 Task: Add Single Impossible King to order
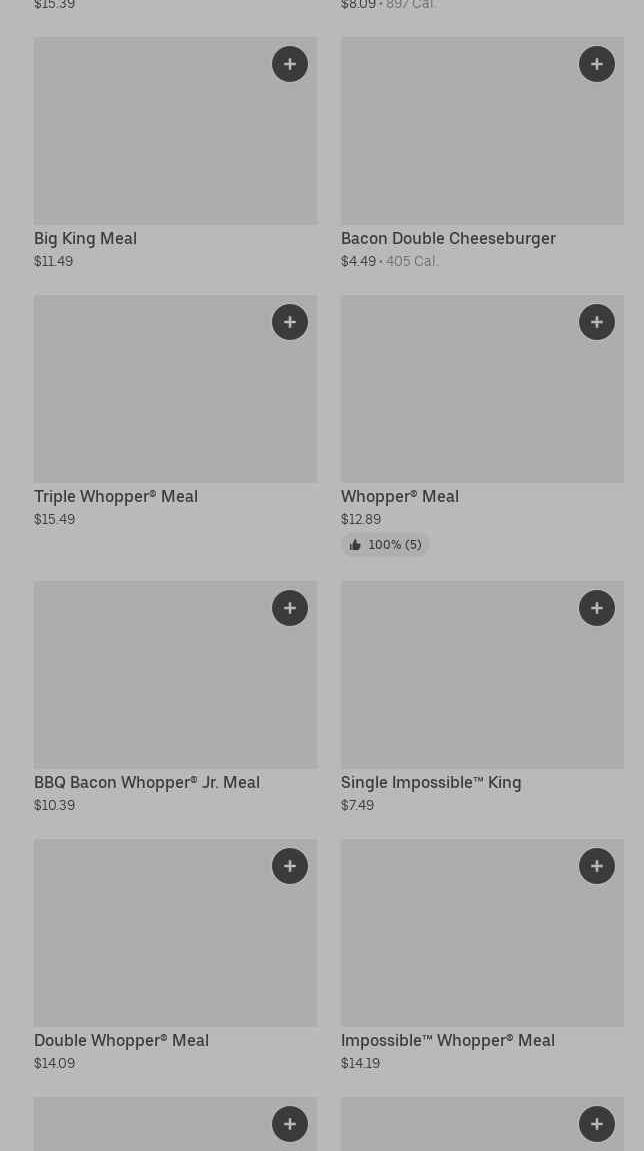coord(597,608)
